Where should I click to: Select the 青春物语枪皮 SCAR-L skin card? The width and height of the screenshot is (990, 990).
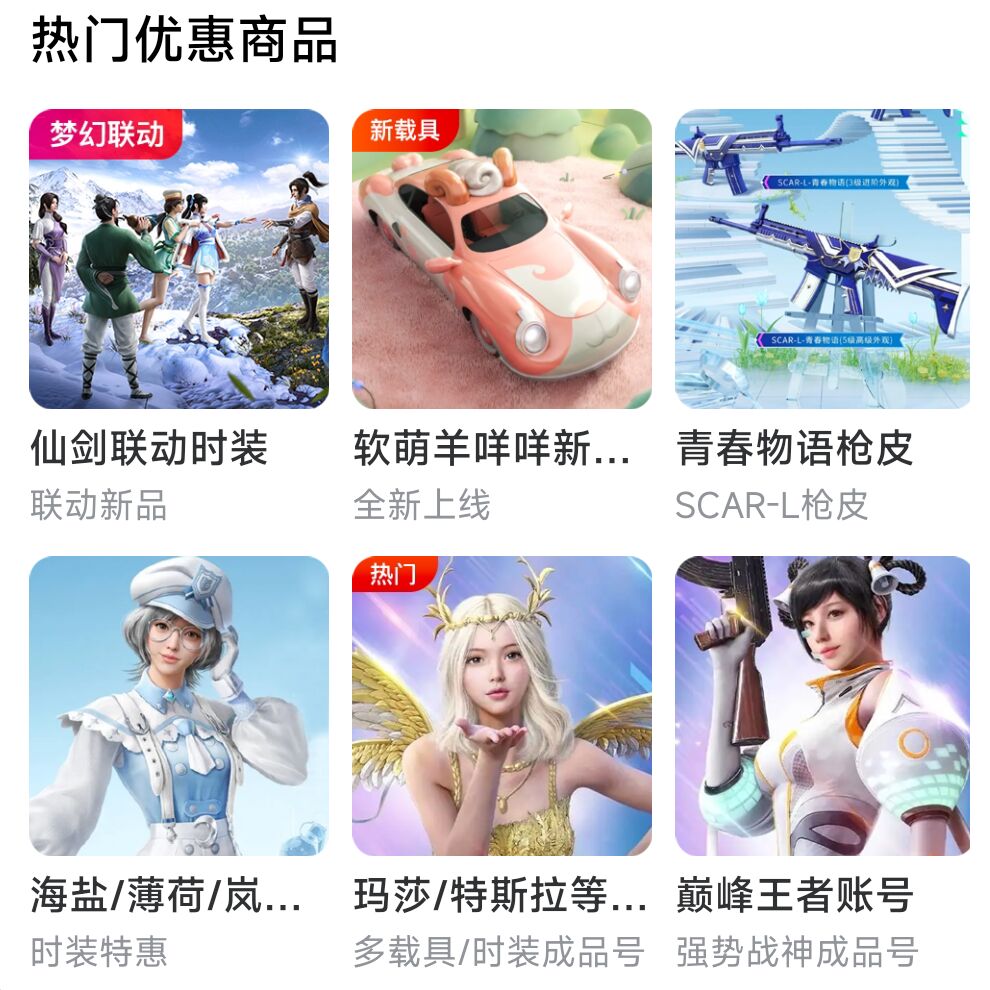[822, 260]
